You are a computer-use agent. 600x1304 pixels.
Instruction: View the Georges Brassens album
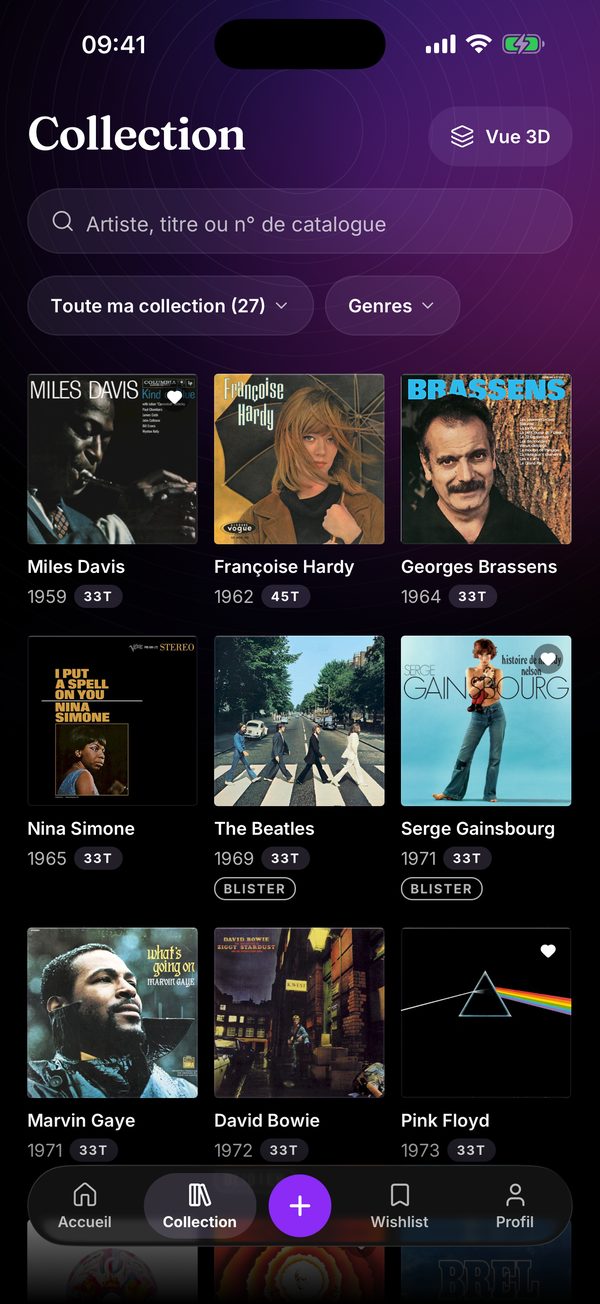(486, 459)
